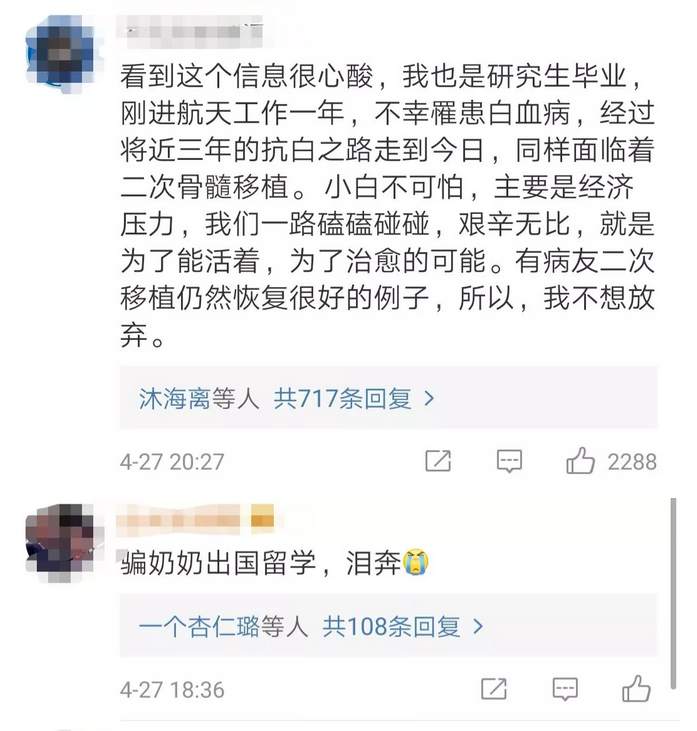Like the 骗奶奶出国留学 comment
The image size is (697, 731).
click(x=636, y=689)
